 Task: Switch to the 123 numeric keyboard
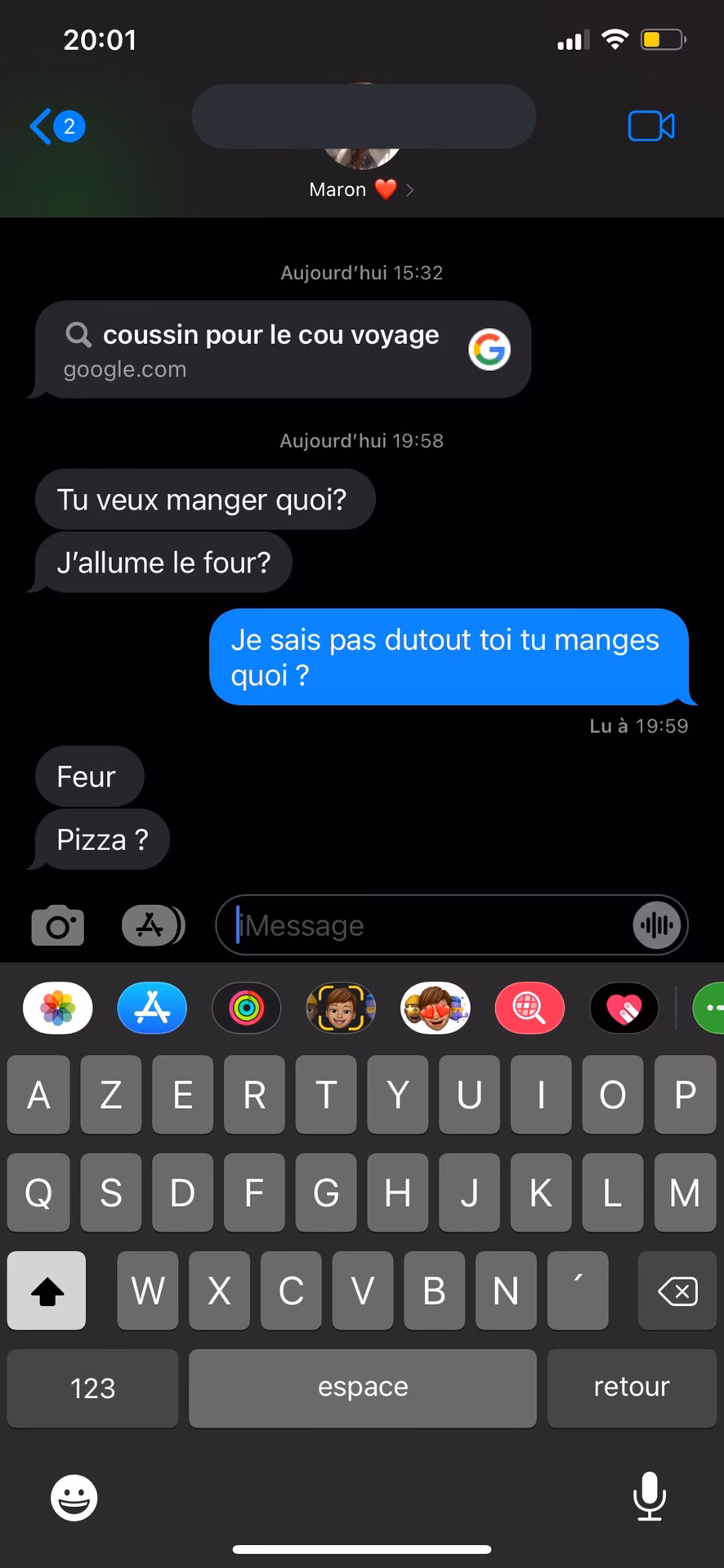pyautogui.click(x=92, y=1388)
